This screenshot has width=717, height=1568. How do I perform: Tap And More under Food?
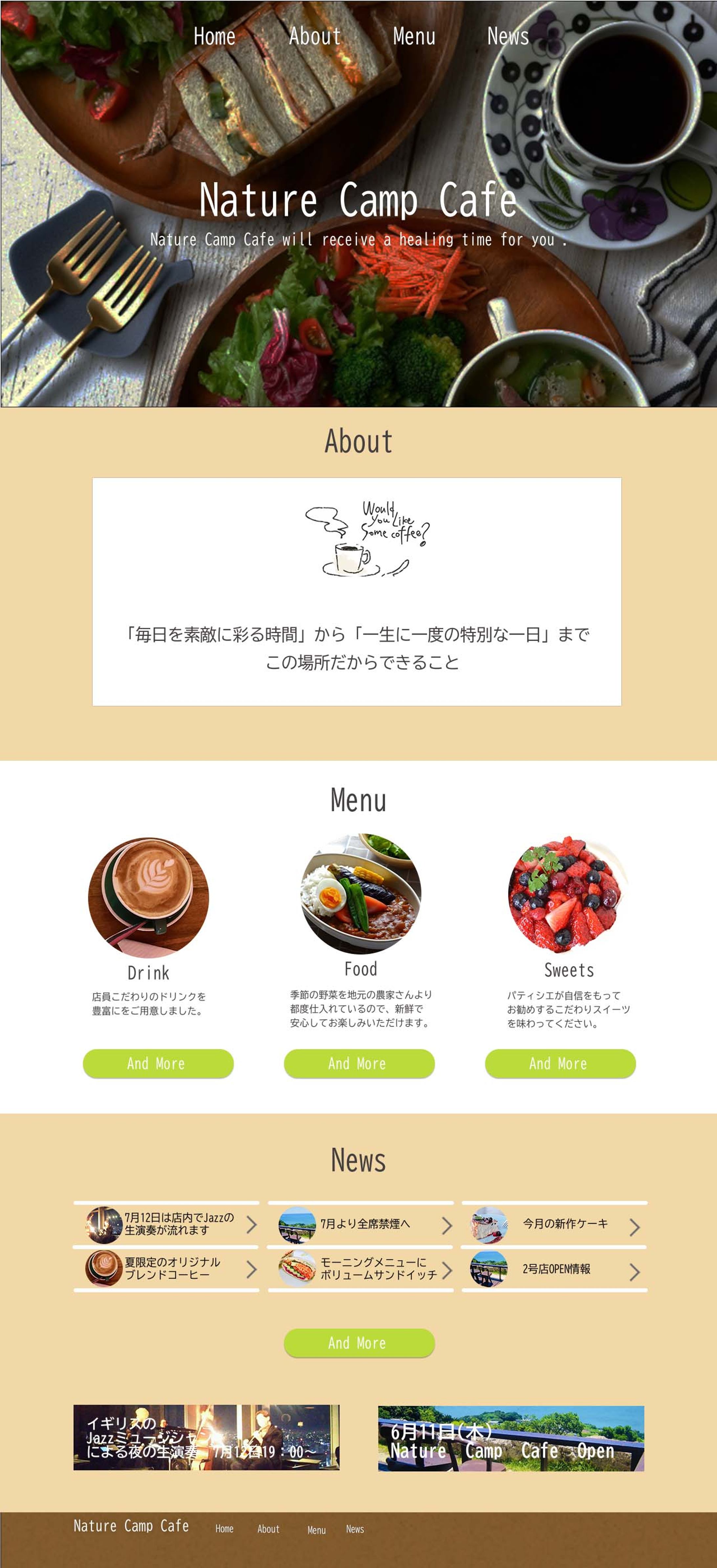pos(358,1063)
